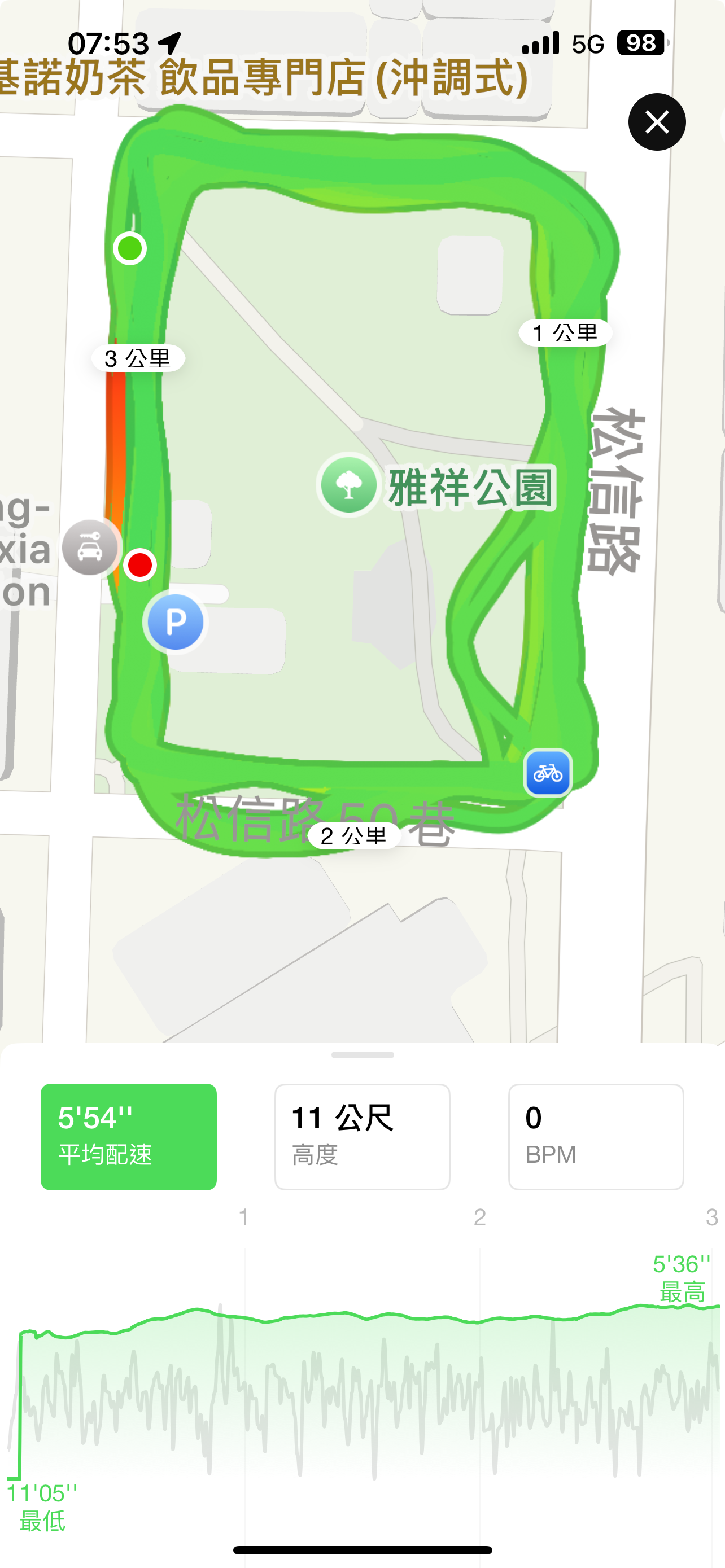Tap the bottom sheet grabber handle
Screen dimensions: 725x1568
[x=362, y=1055]
